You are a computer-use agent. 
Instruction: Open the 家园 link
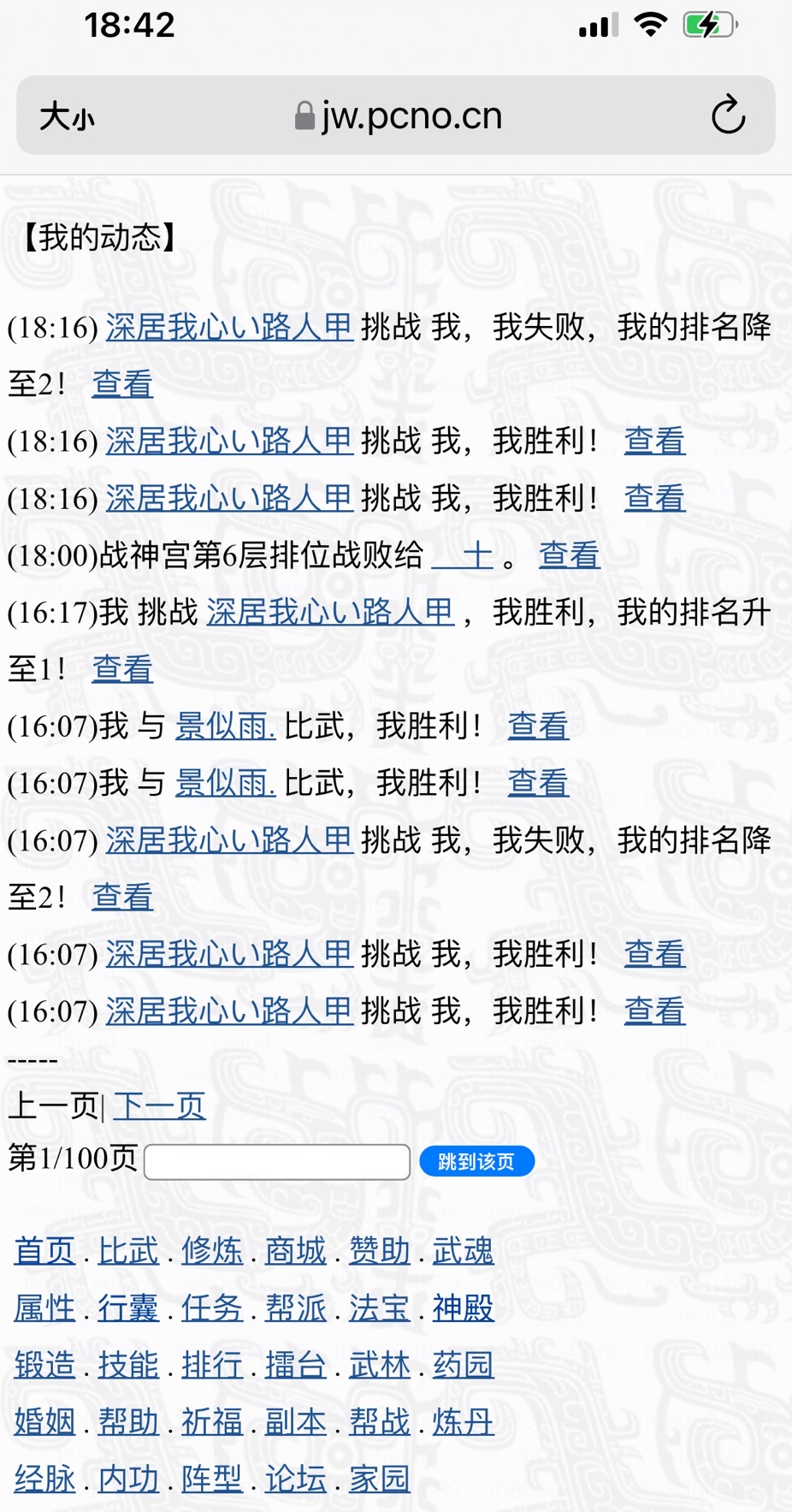[379, 1479]
